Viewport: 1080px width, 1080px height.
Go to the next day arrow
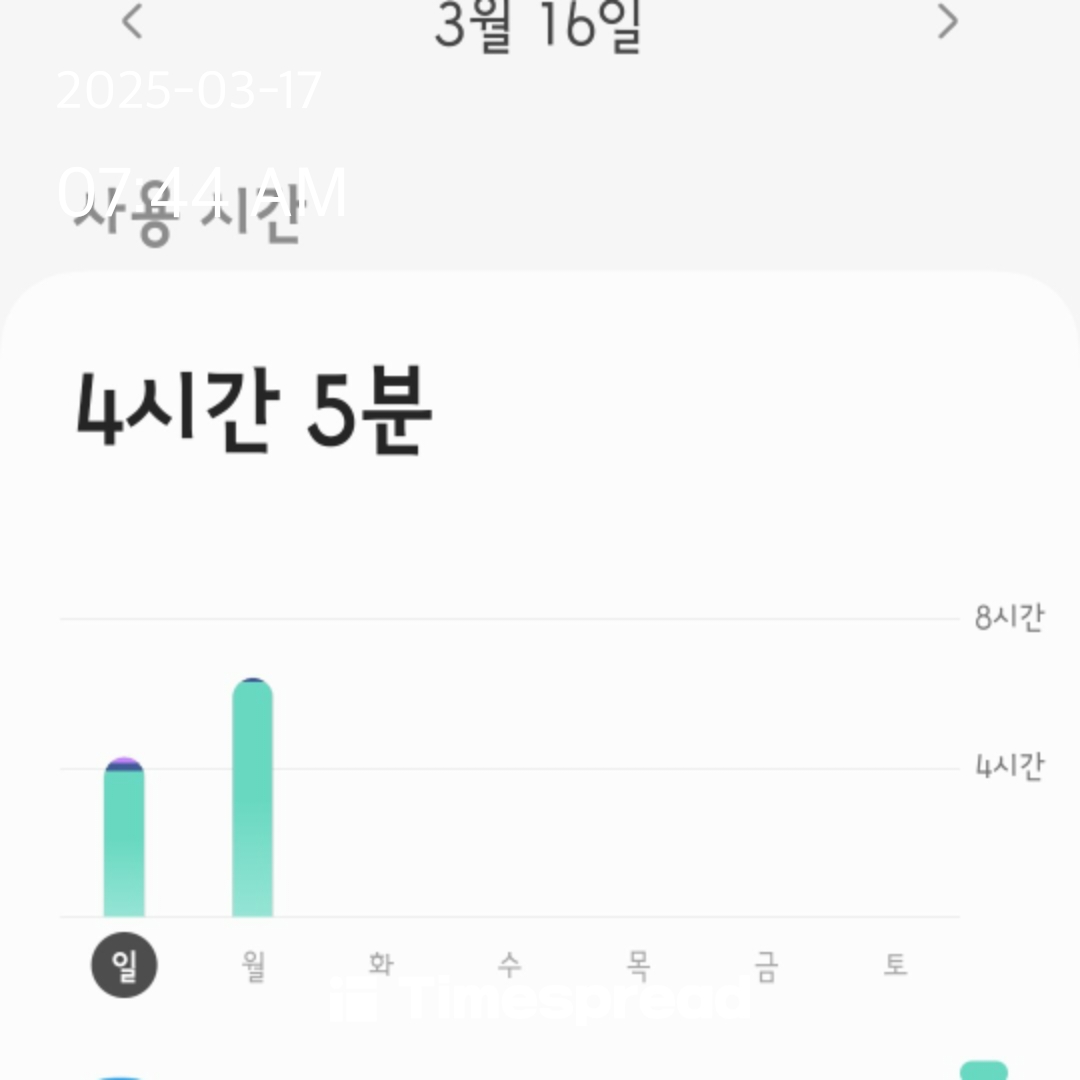(947, 22)
